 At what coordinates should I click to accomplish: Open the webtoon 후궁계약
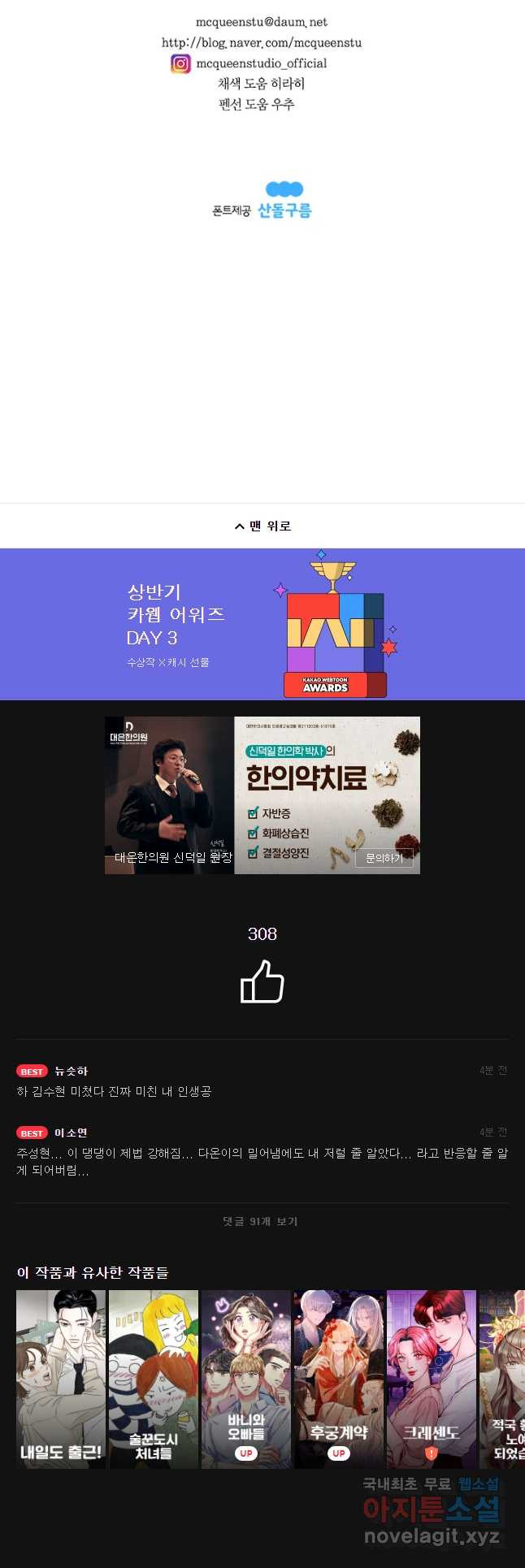pos(339,1379)
